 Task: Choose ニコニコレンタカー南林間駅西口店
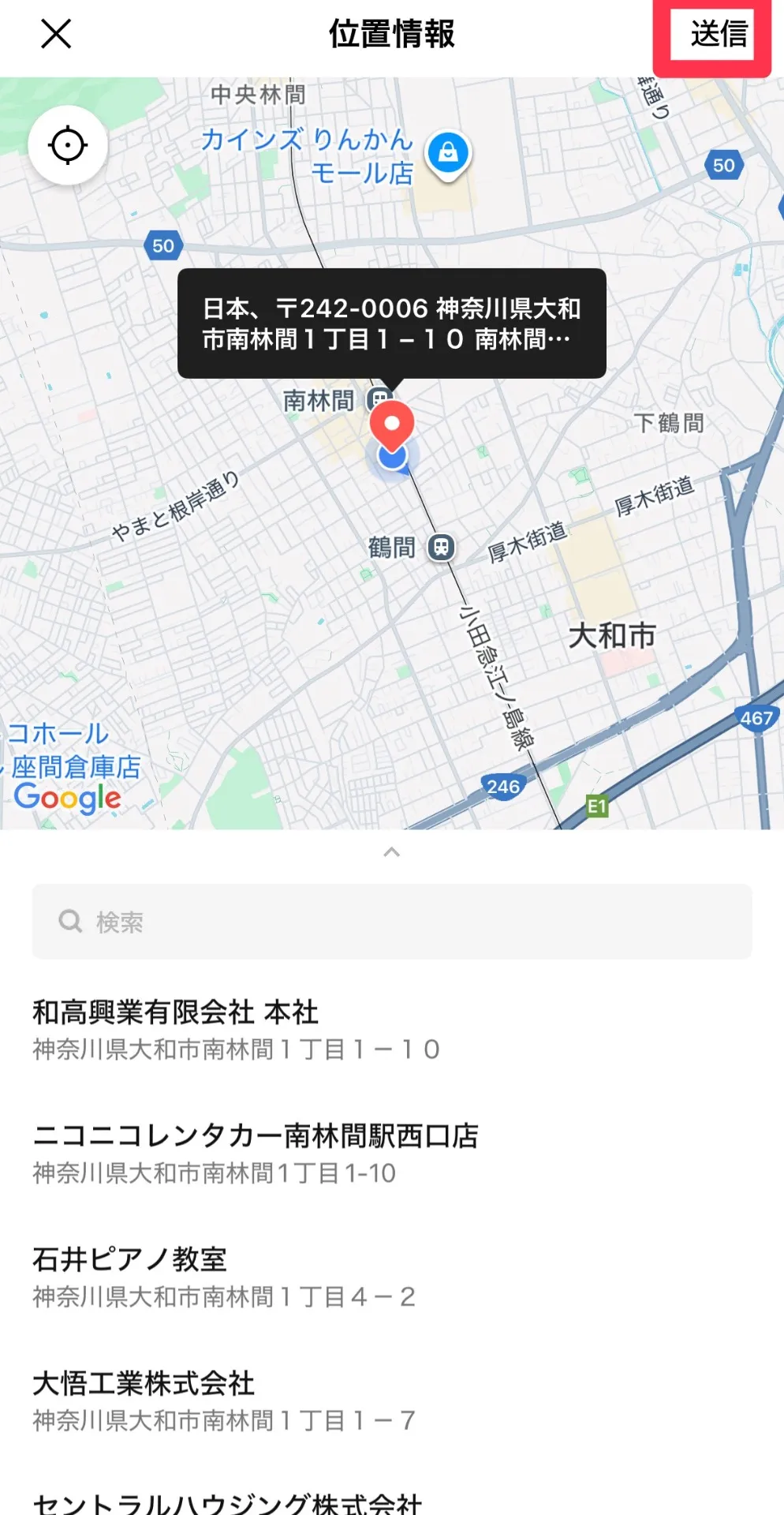click(256, 1153)
